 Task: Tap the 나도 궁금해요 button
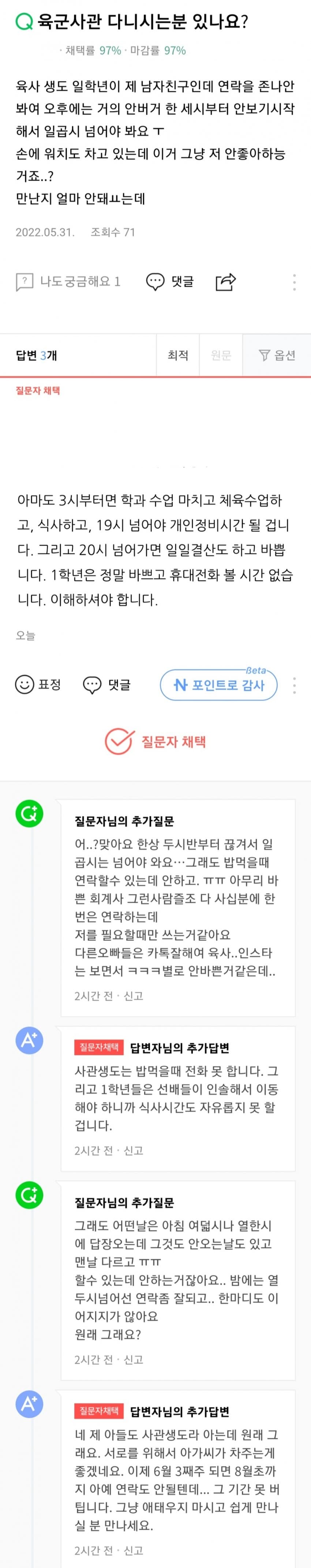point(68,281)
